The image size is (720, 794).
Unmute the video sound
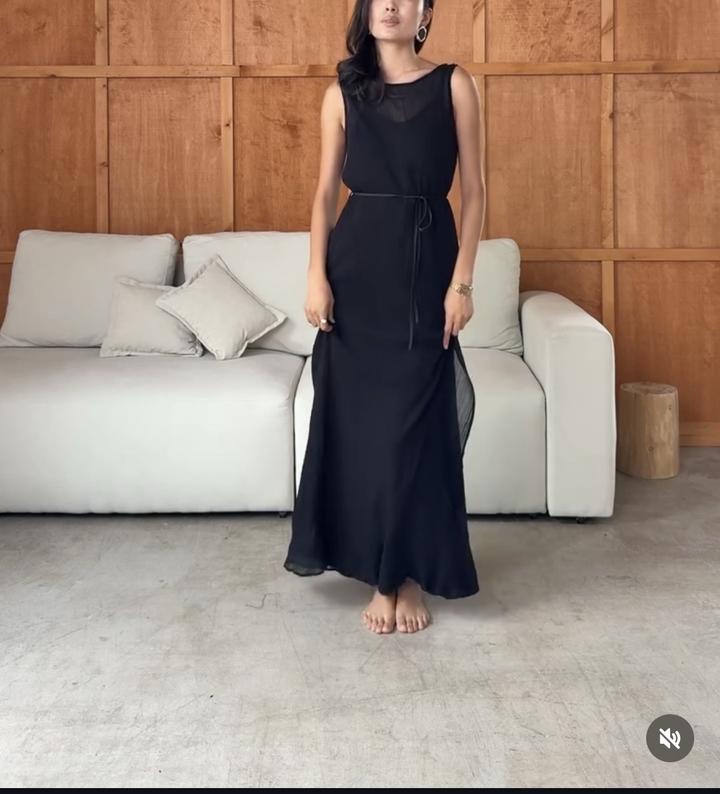tap(669, 738)
